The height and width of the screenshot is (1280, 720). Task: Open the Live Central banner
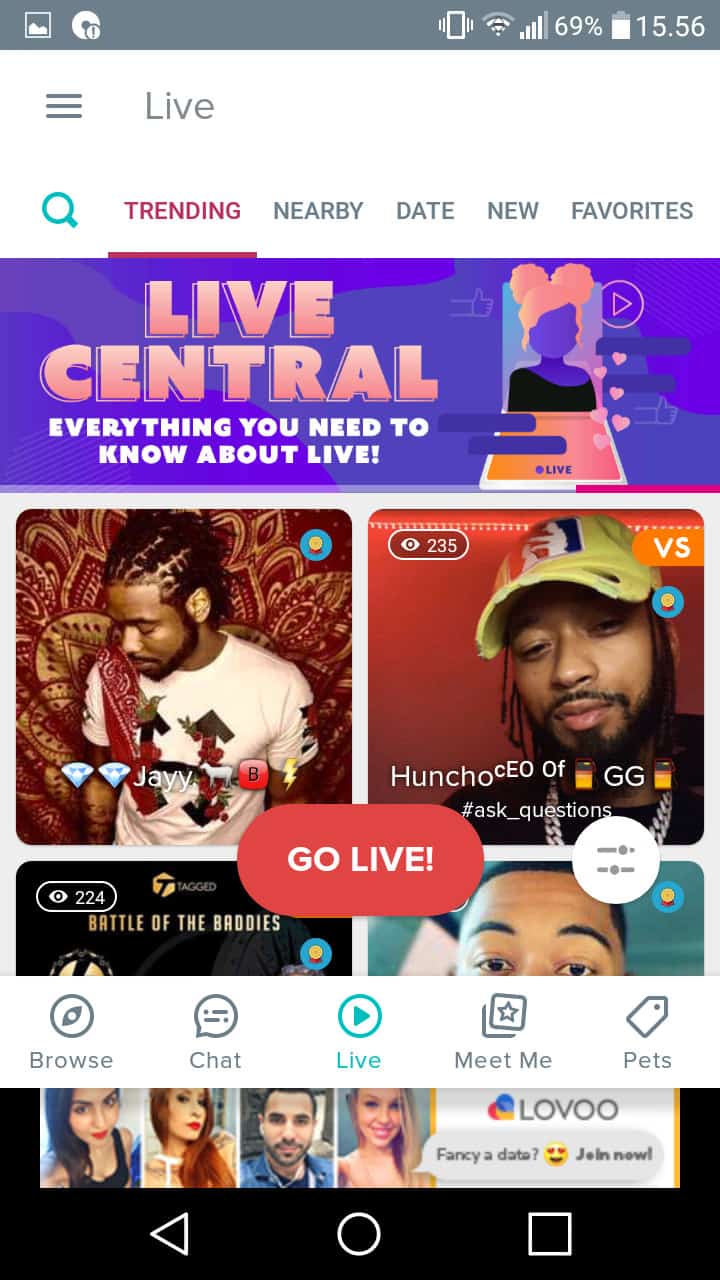[360, 375]
